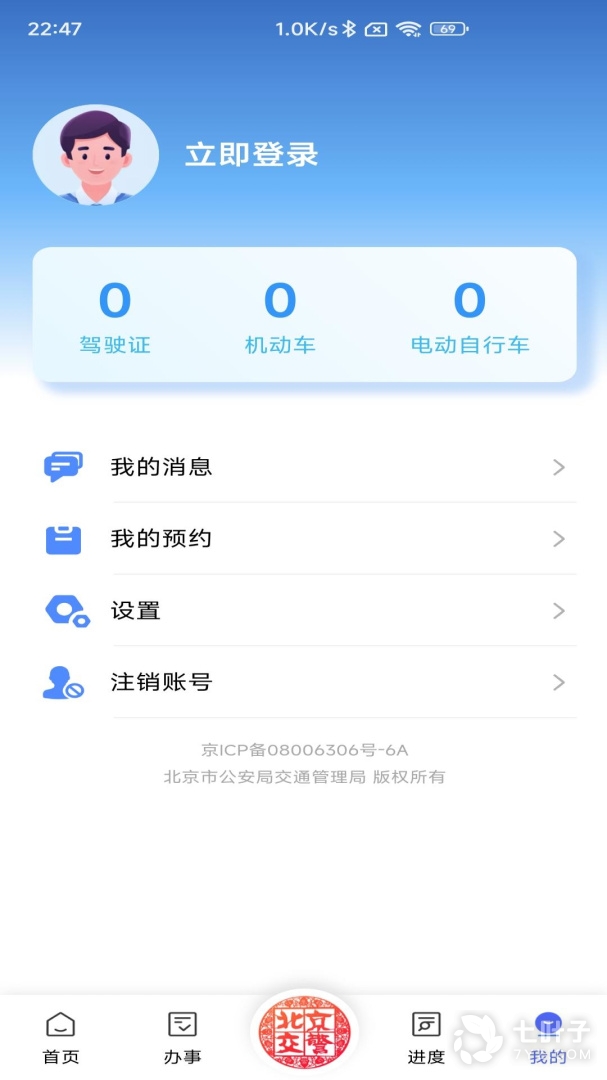607x1080 pixels.
Task: Tap the profile avatar picture
Action: click(96, 155)
